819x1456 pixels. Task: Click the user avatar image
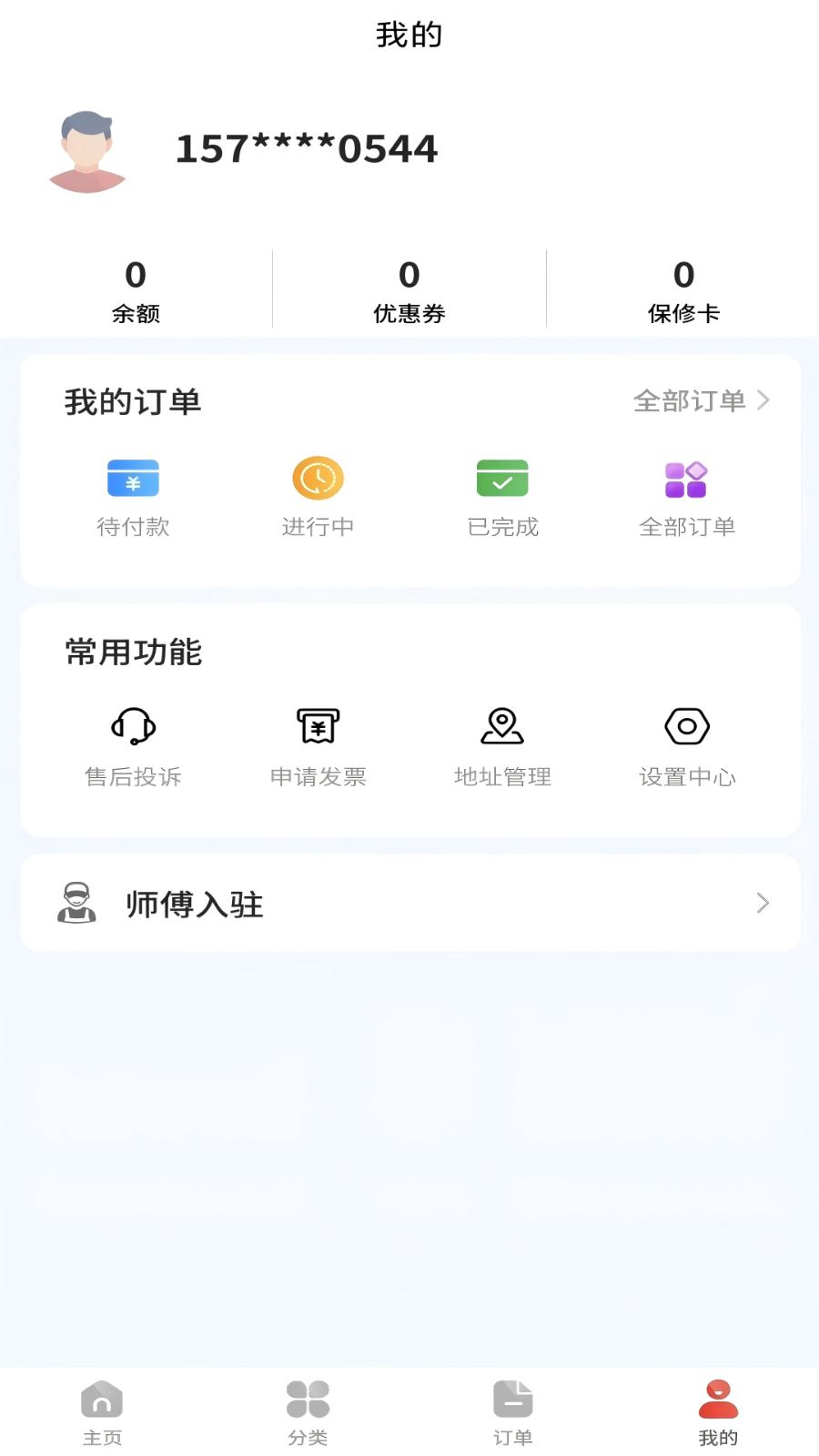[x=88, y=149]
